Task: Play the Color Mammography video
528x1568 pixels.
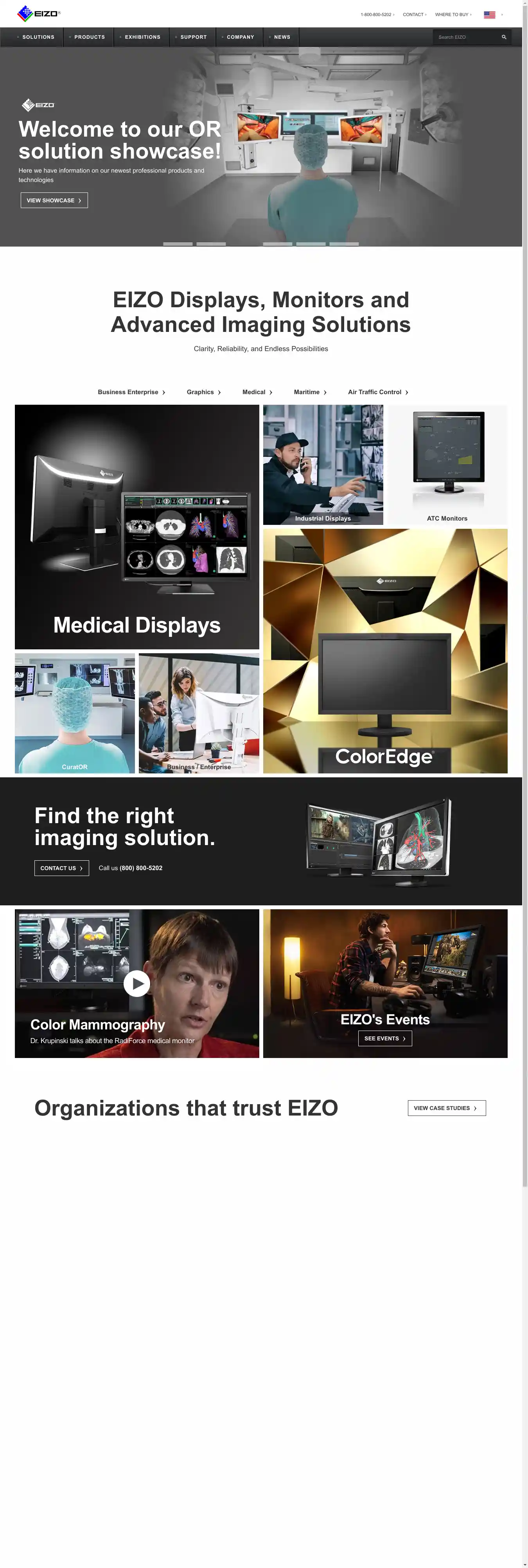Action: pyautogui.click(x=137, y=983)
